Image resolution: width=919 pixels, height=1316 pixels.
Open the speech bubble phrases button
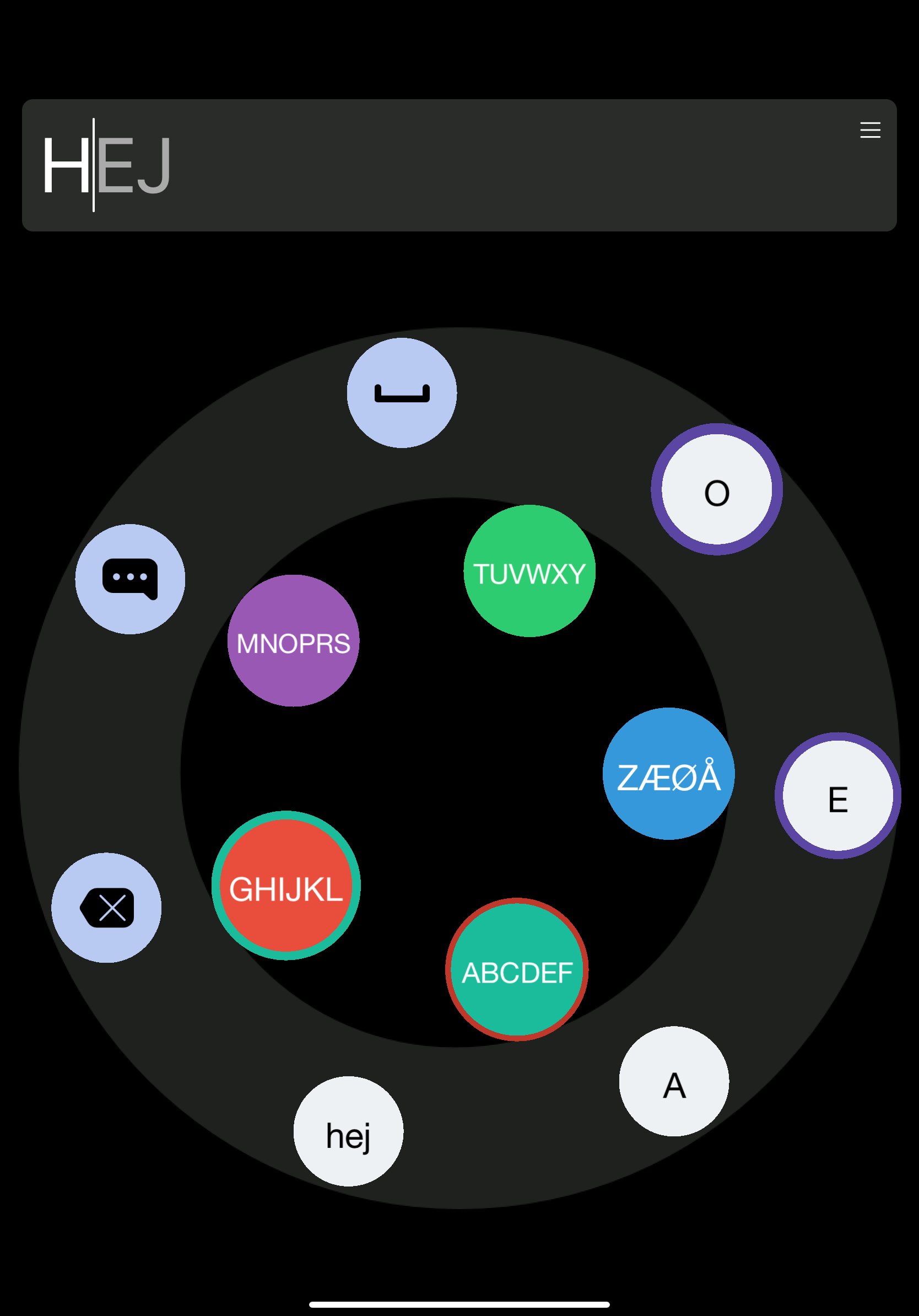pyautogui.click(x=130, y=579)
